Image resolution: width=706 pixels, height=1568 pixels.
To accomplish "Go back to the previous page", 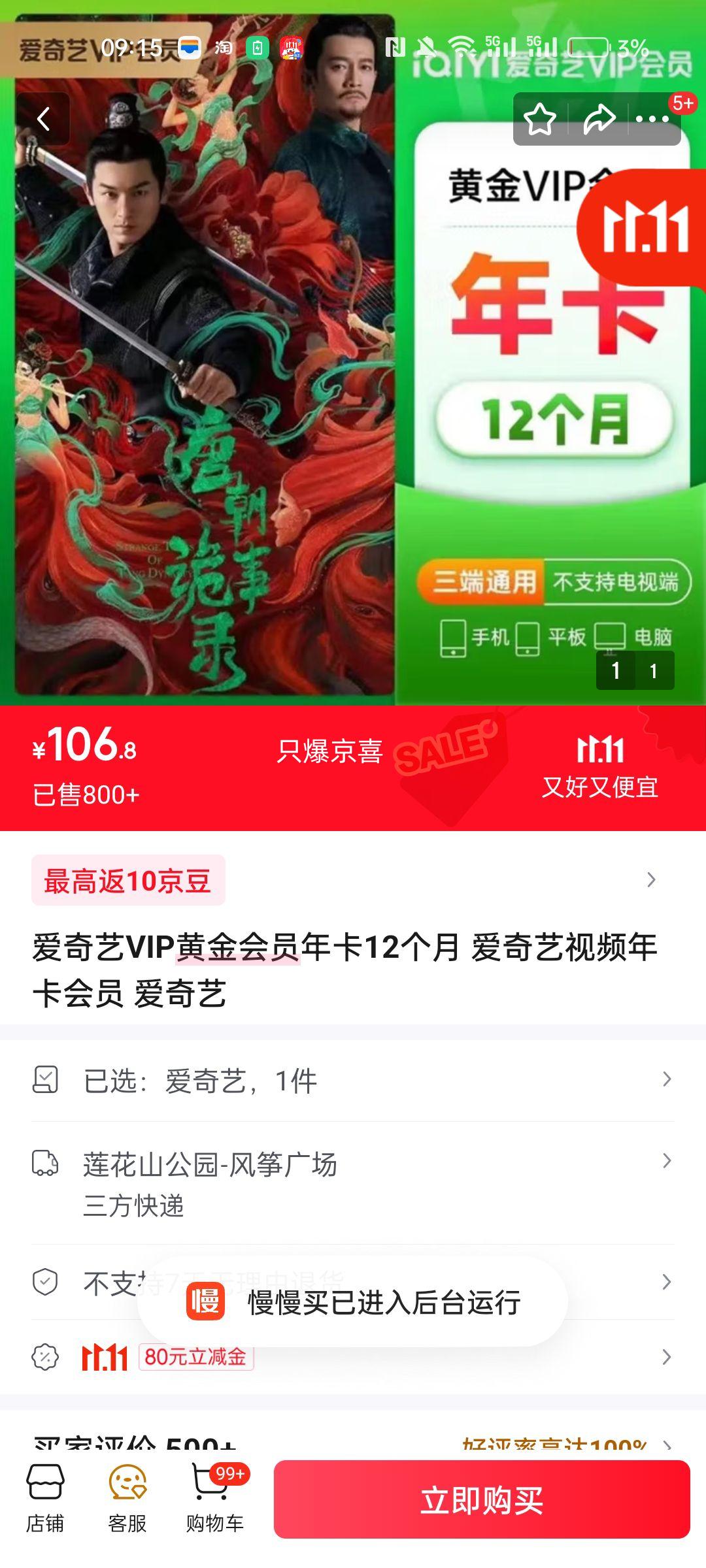I will pyautogui.click(x=43, y=119).
